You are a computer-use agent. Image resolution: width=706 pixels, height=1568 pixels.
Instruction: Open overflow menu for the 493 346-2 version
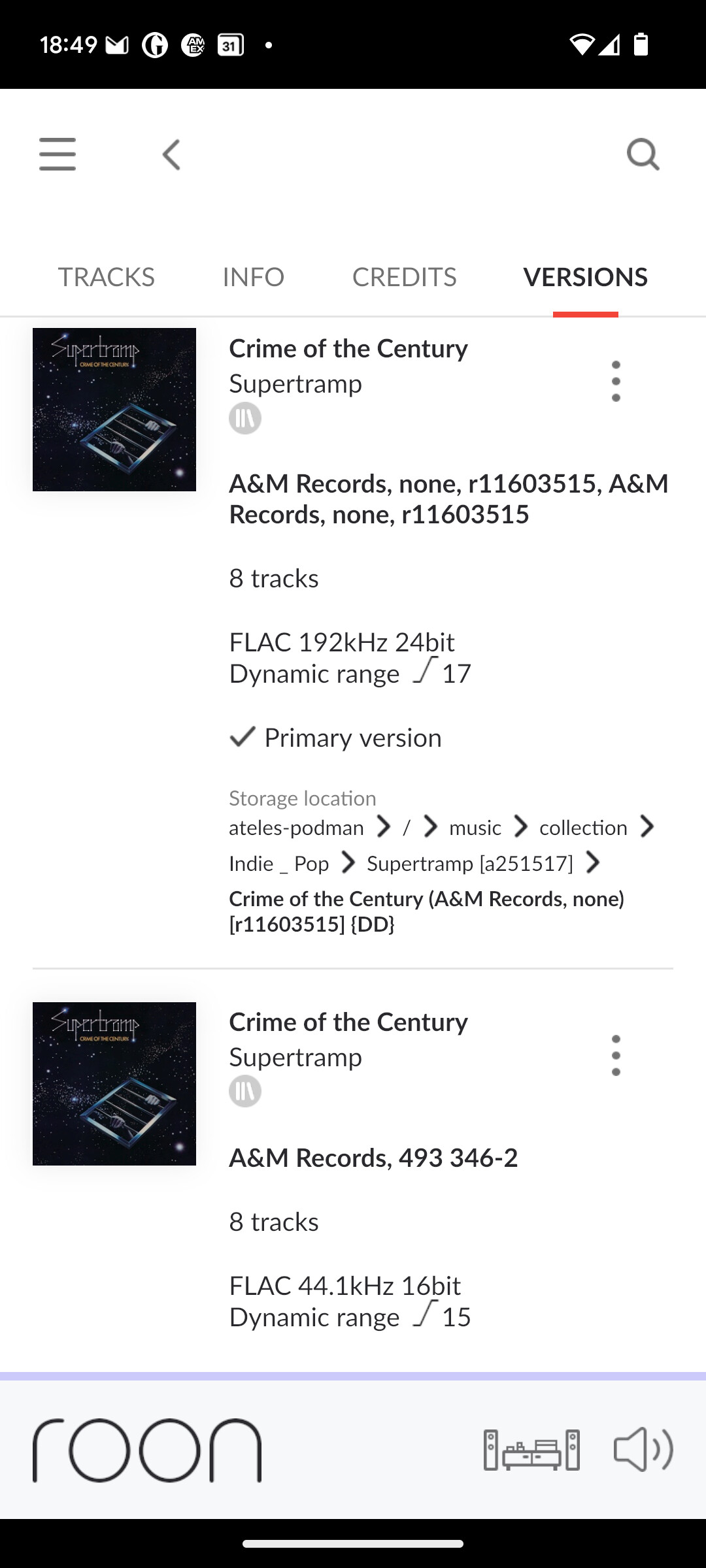click(x=615, y=1055)
